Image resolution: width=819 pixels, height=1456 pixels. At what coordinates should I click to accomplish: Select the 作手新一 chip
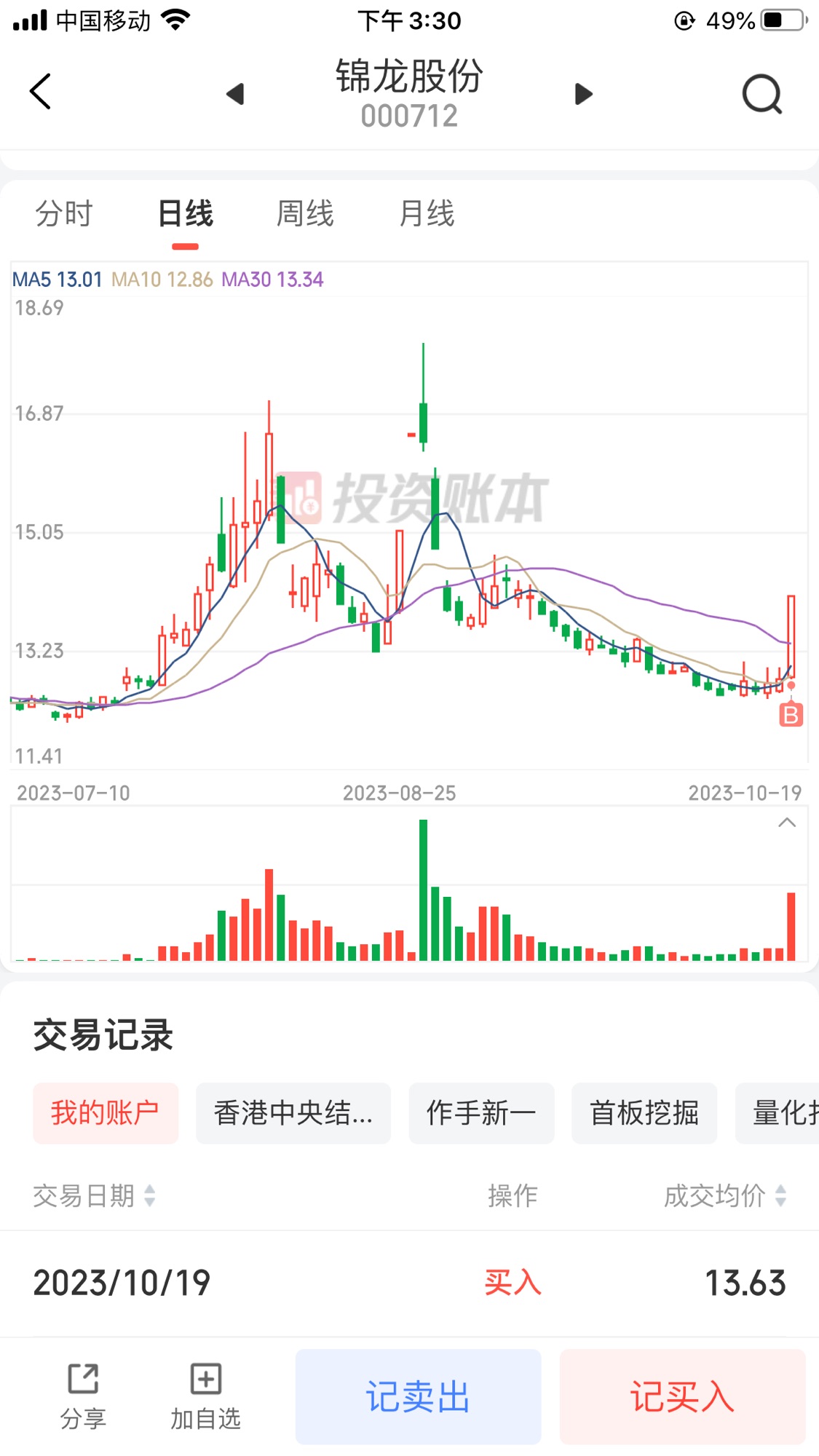(481, 1113)
